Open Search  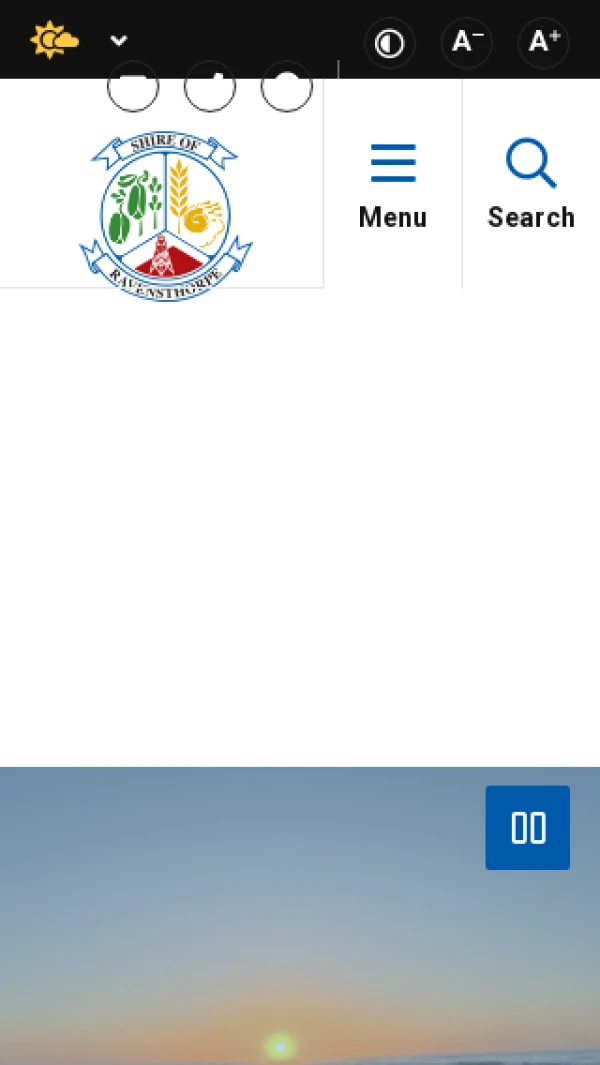point(531,186)
